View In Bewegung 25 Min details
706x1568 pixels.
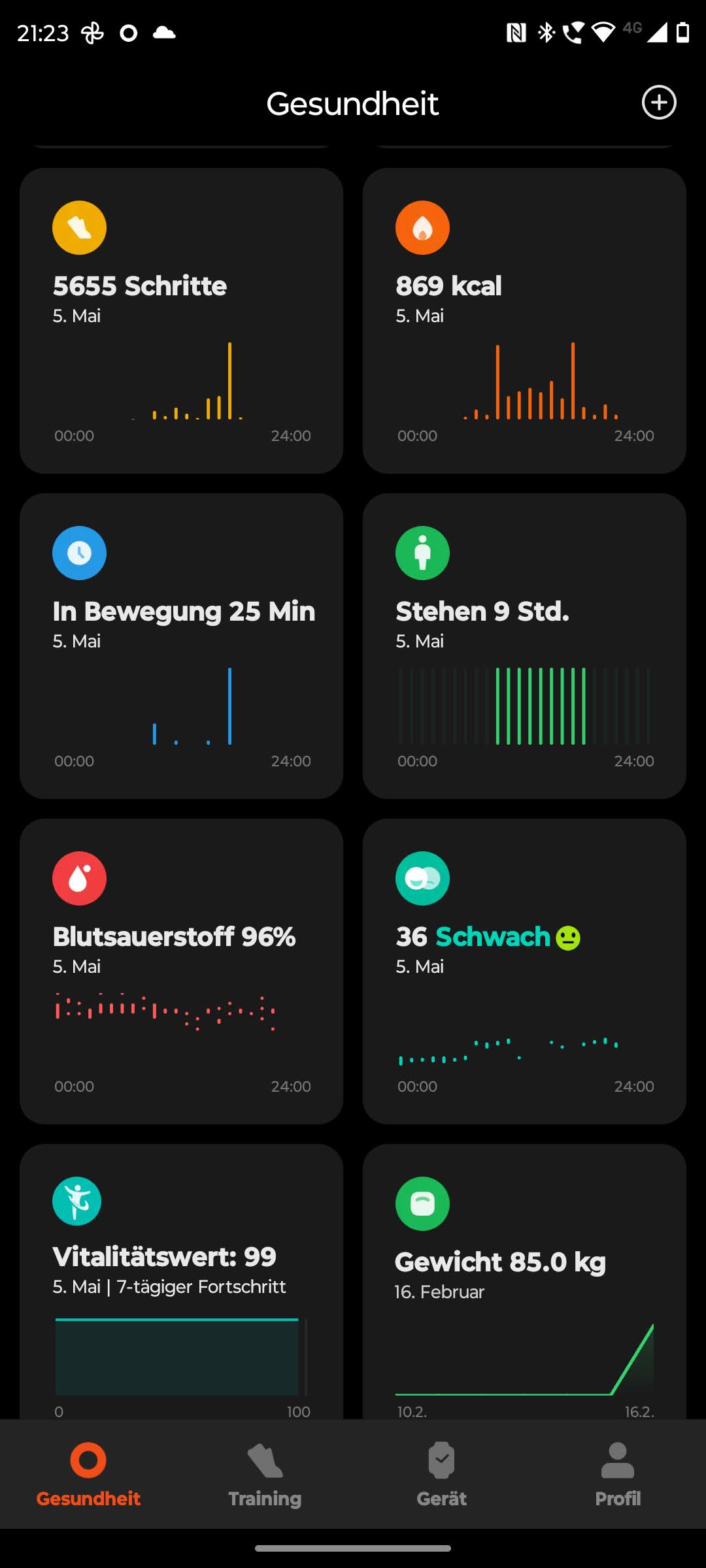click(x=181, y=645)
